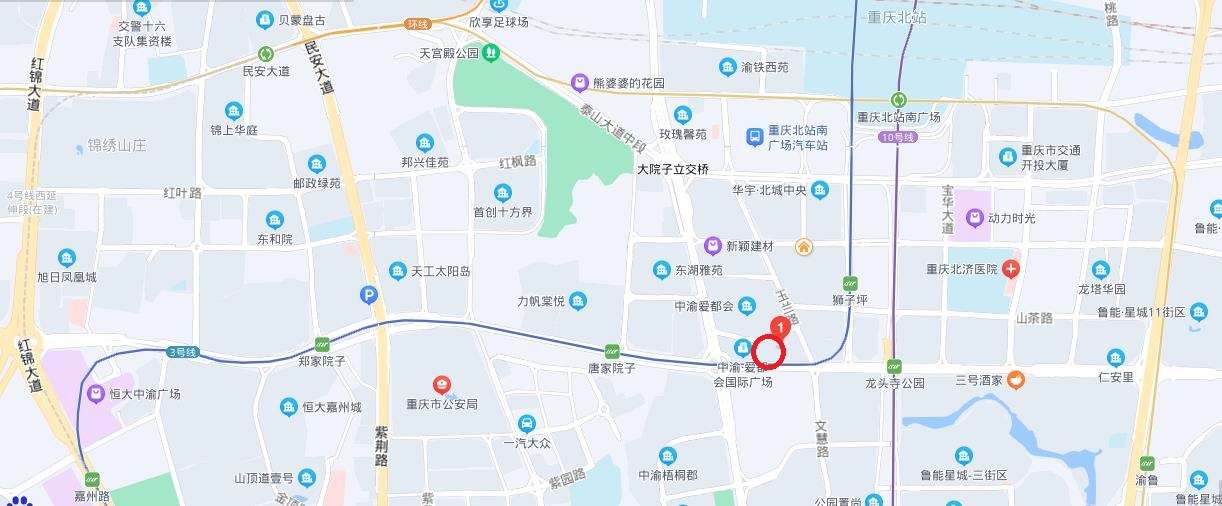Open the 重庆北济医院 hospital marker

[1011, 268]
